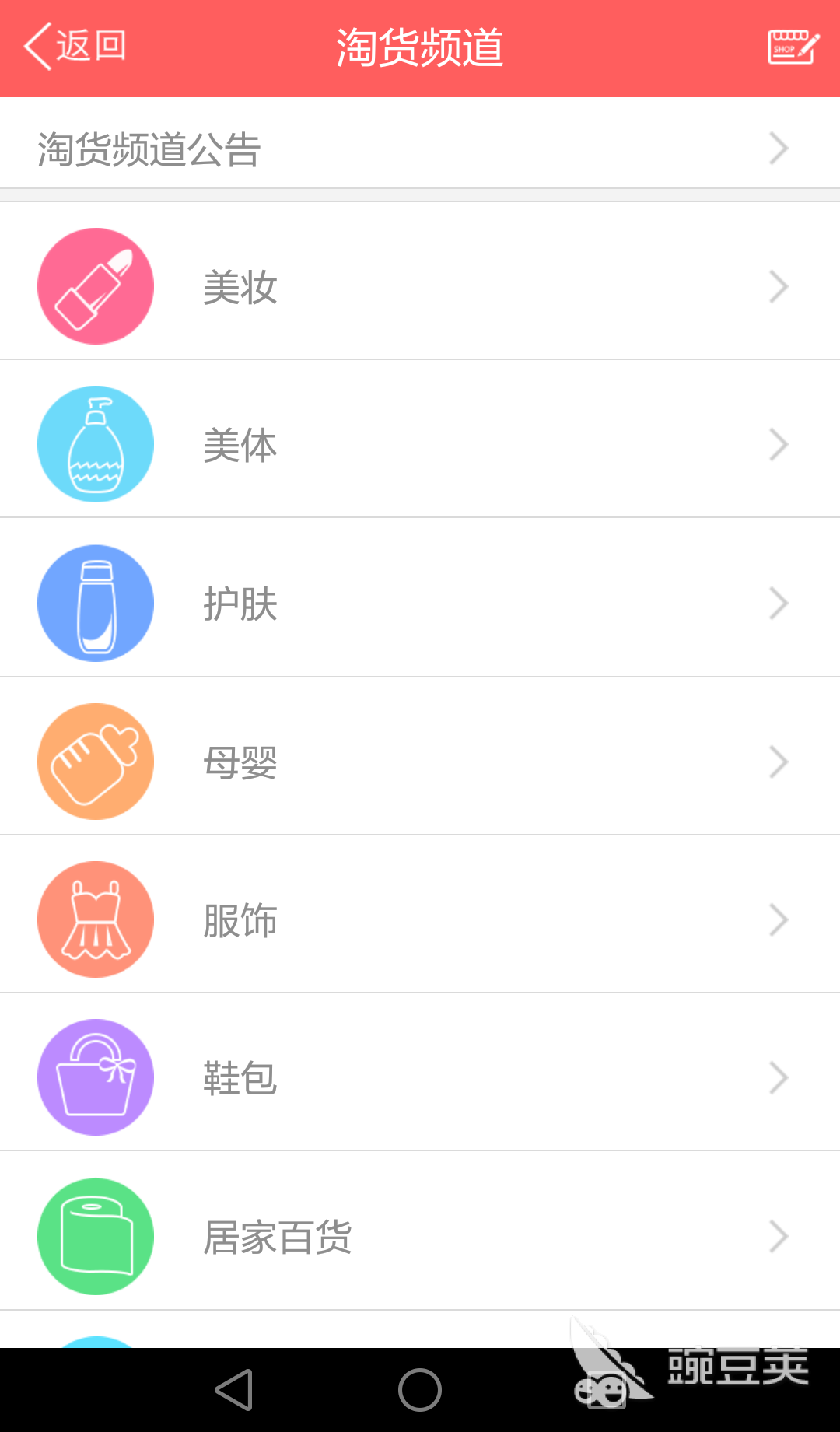Open the 美妆 category

click(420, 286)
